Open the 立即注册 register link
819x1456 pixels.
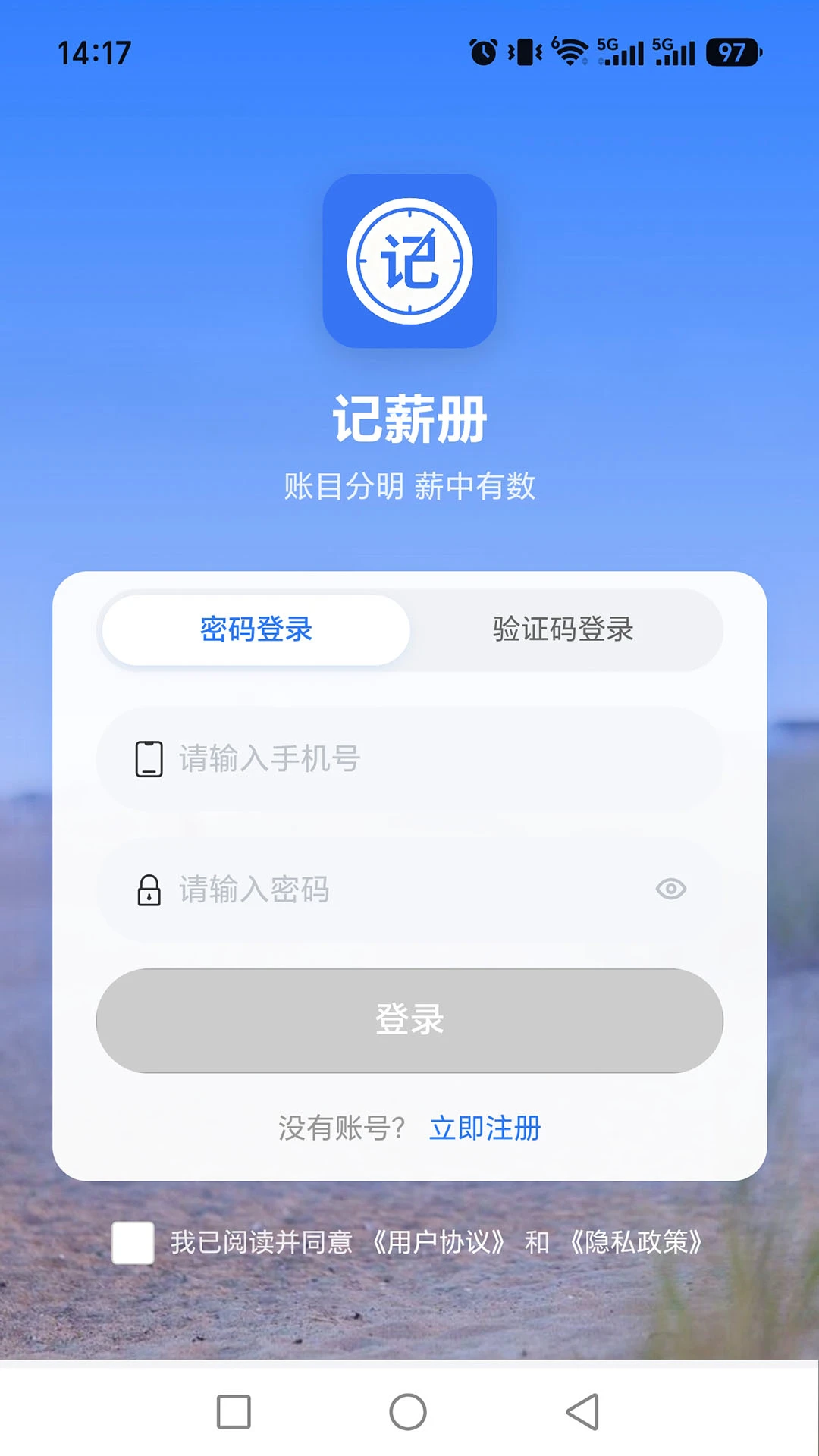point(485,1128)
